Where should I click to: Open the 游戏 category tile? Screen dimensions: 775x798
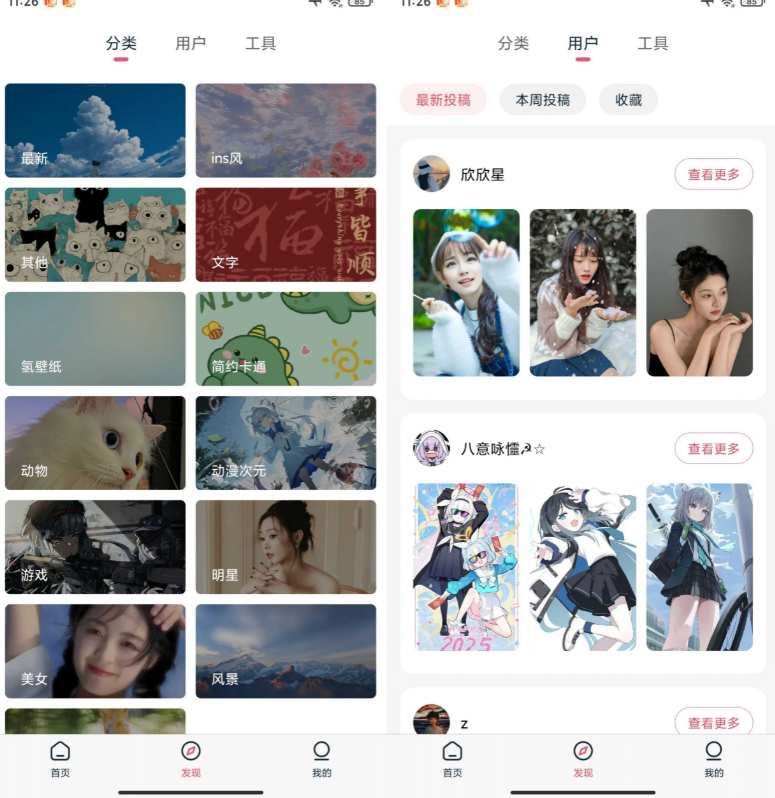95,546
